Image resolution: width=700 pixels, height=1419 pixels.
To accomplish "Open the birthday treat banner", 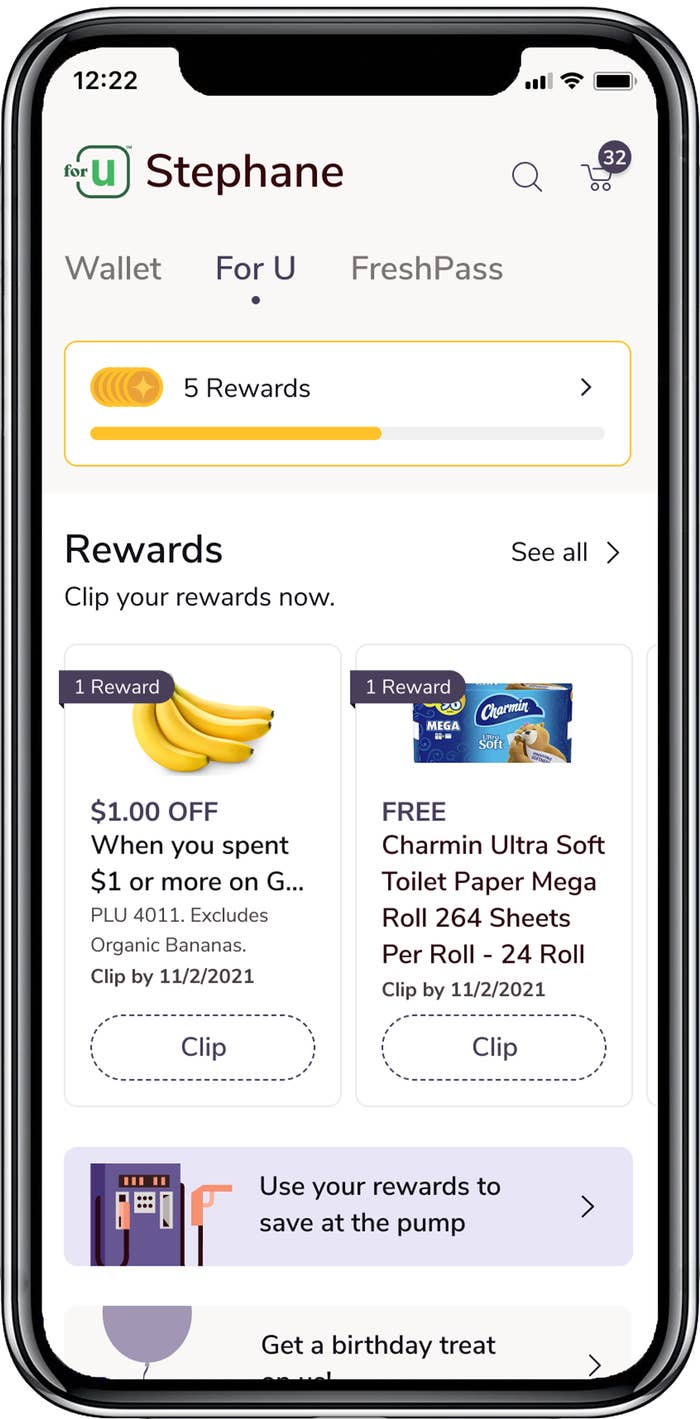I will (x=347, y=1345).
